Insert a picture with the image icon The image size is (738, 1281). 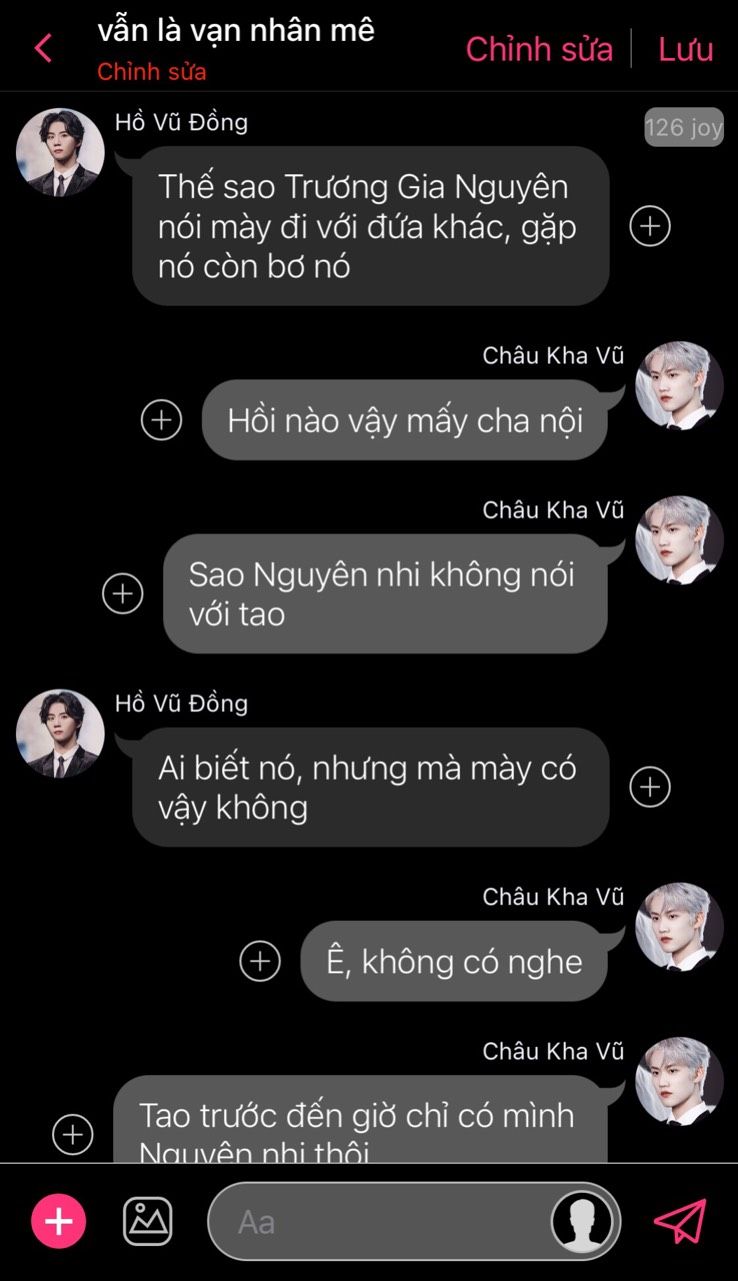point(148,1221)
